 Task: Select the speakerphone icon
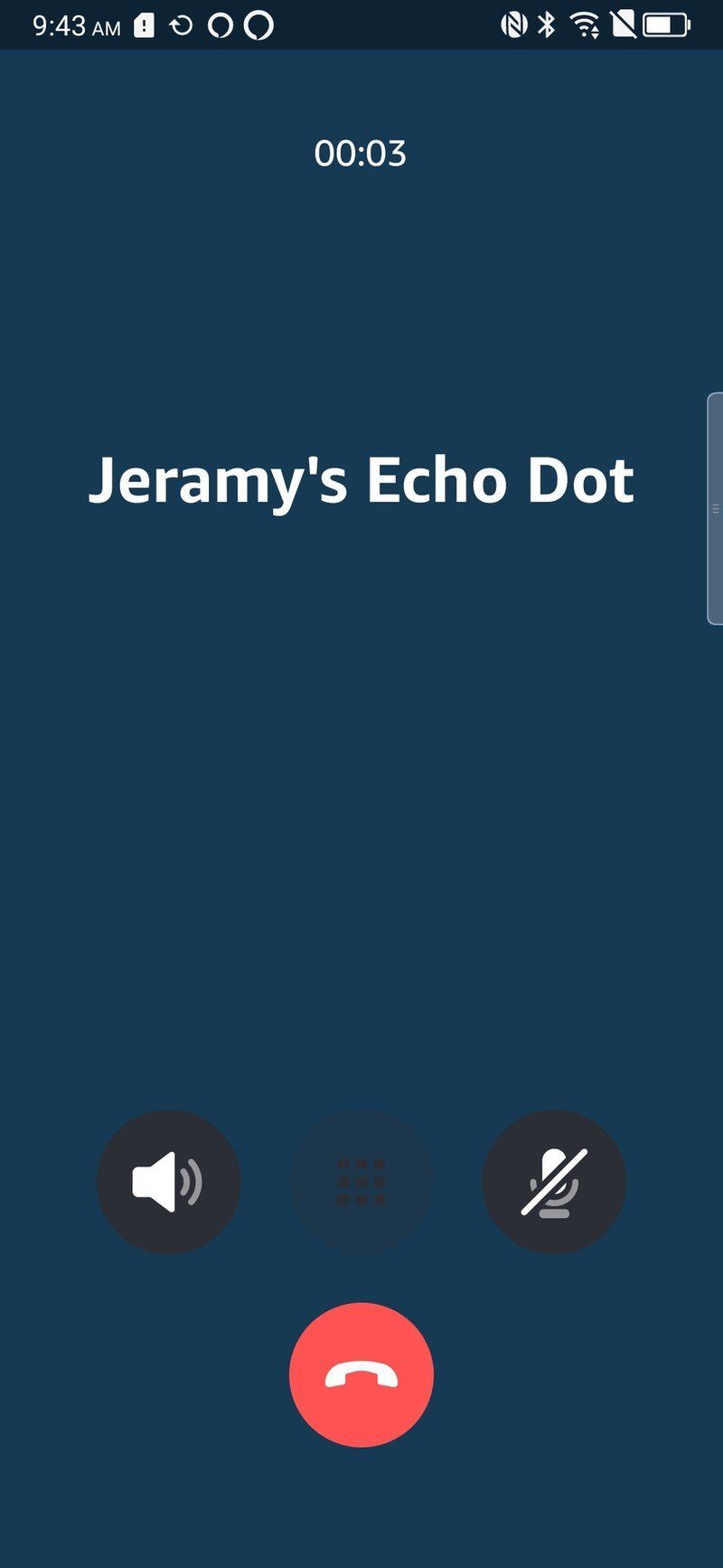tap(169, 1181)
